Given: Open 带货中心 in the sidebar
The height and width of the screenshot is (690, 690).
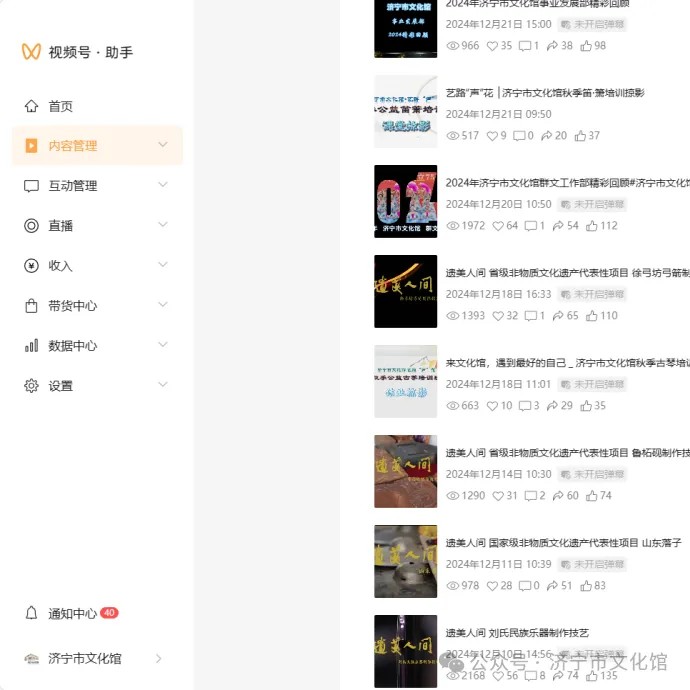Looking at the screenshot, I should (73, 306).
